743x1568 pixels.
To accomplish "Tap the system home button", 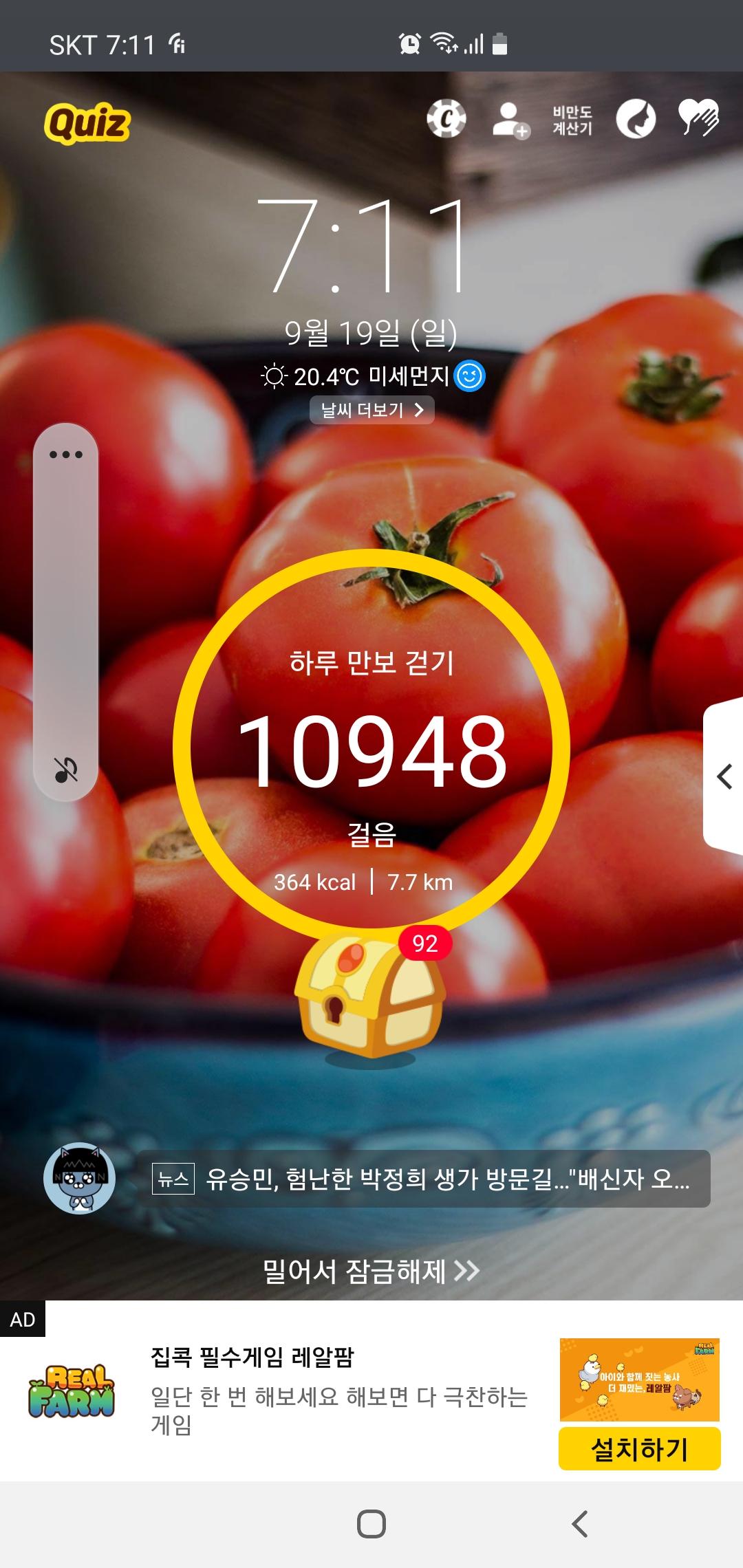I will [371, 1524].
